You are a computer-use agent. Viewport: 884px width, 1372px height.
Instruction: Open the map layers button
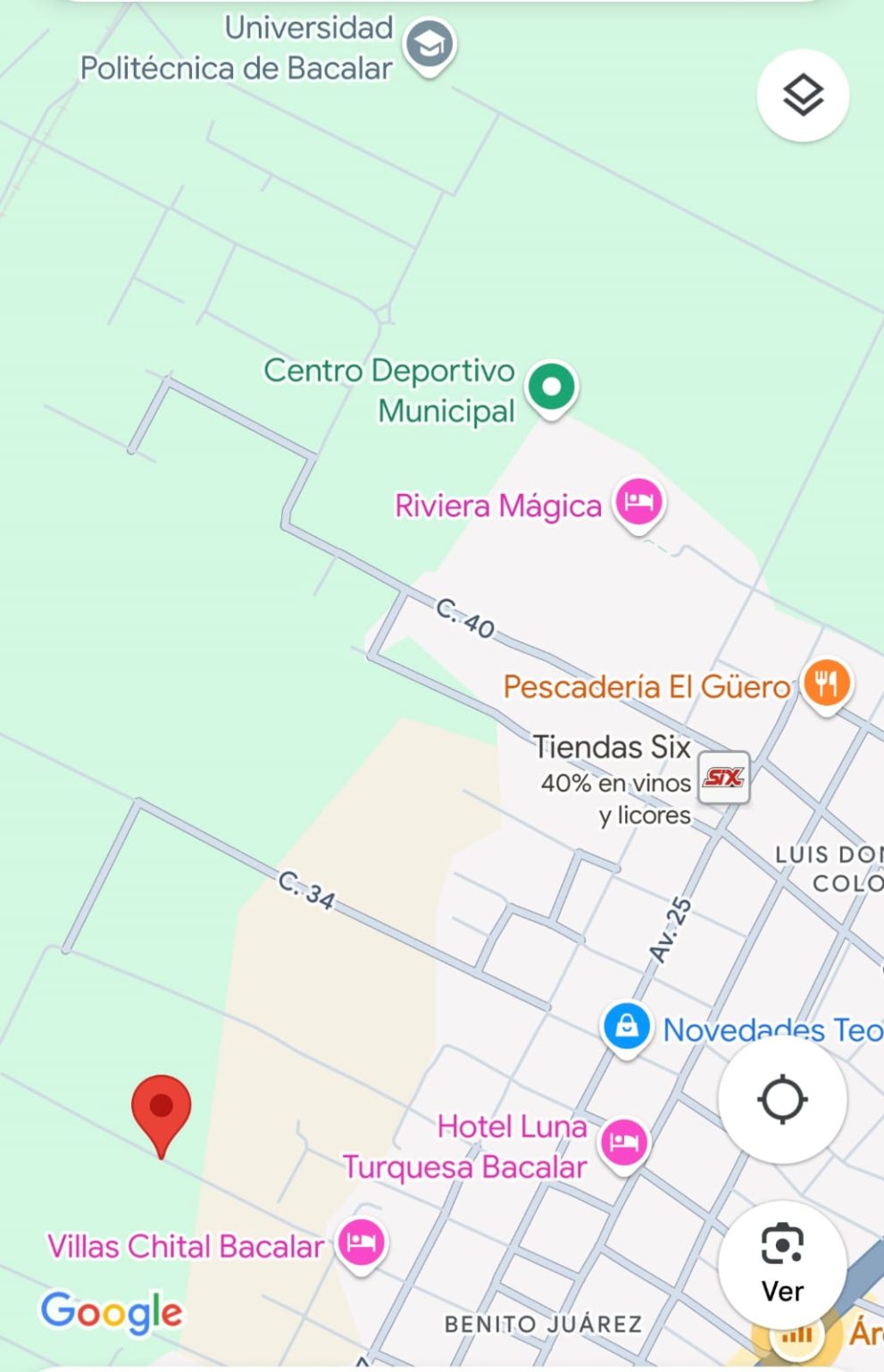pyautogui.click(x=803, y=95)
